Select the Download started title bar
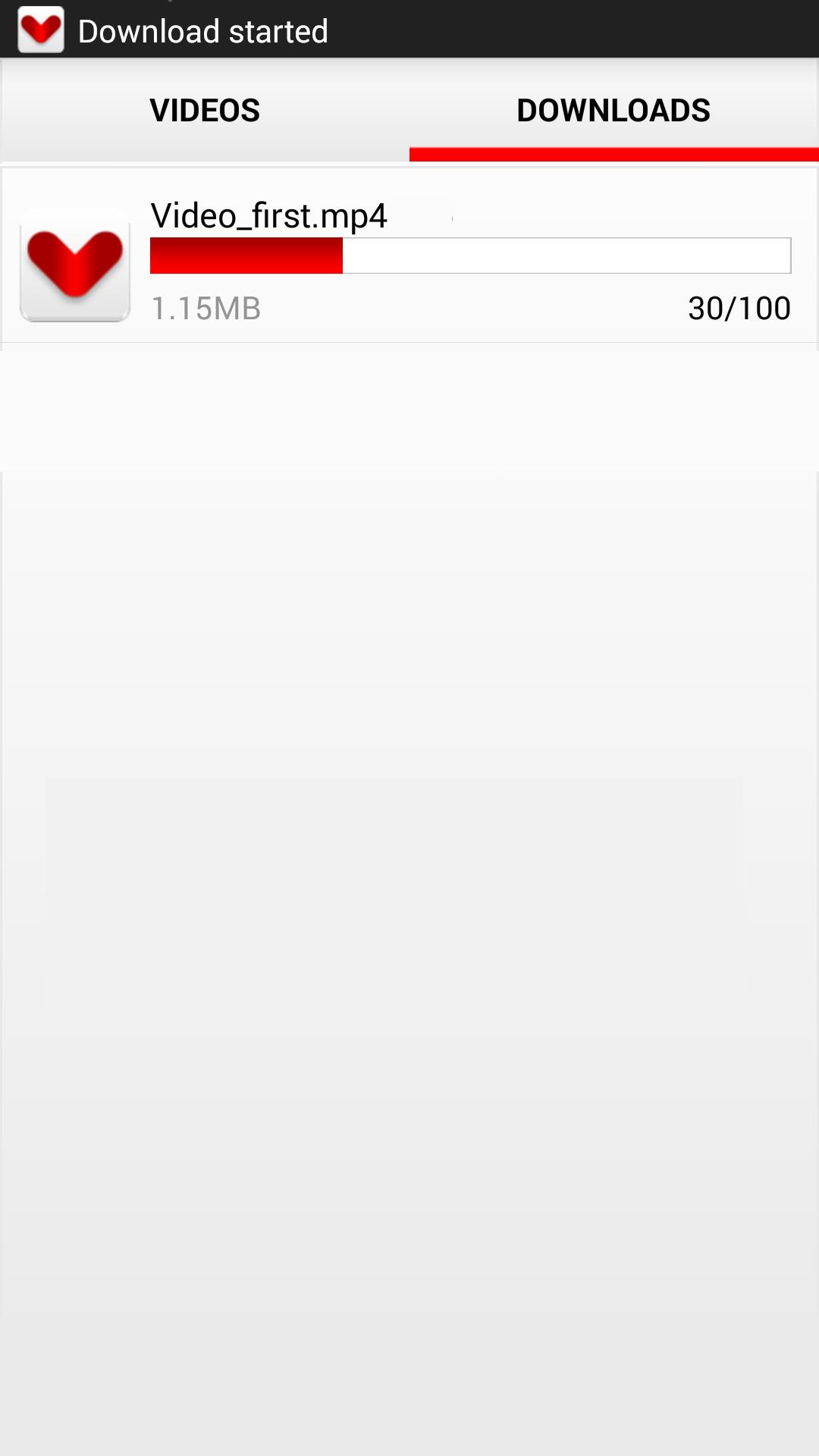This screenshot has width=819, height=1456. tap(202, 30)
